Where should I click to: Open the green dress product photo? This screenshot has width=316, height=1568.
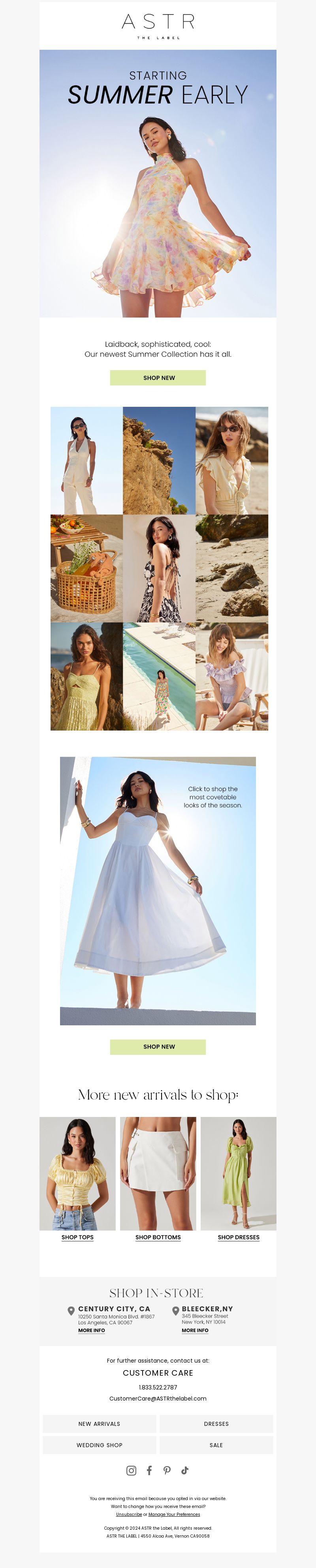238,1173
